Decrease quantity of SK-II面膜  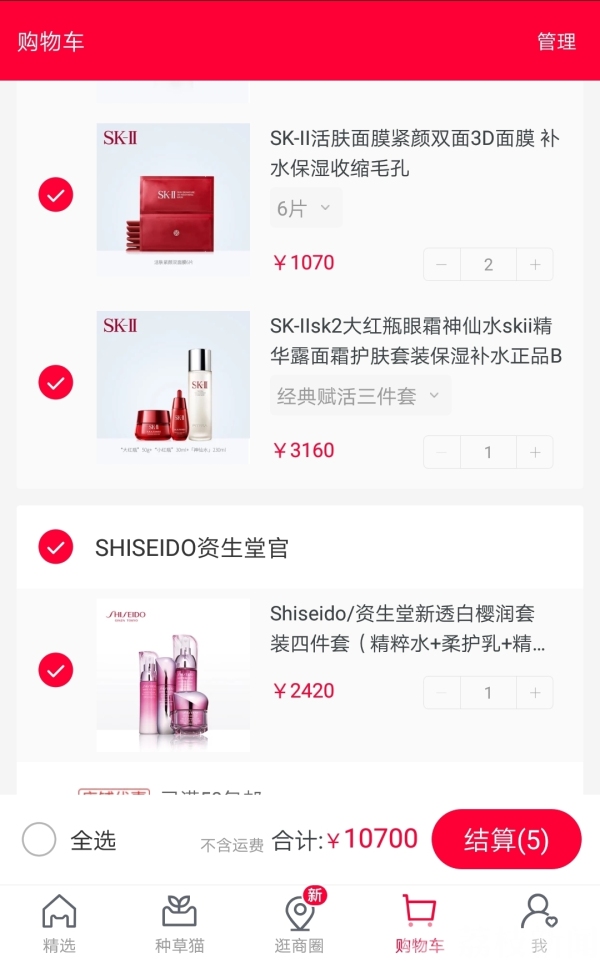(x=441, y=264)
